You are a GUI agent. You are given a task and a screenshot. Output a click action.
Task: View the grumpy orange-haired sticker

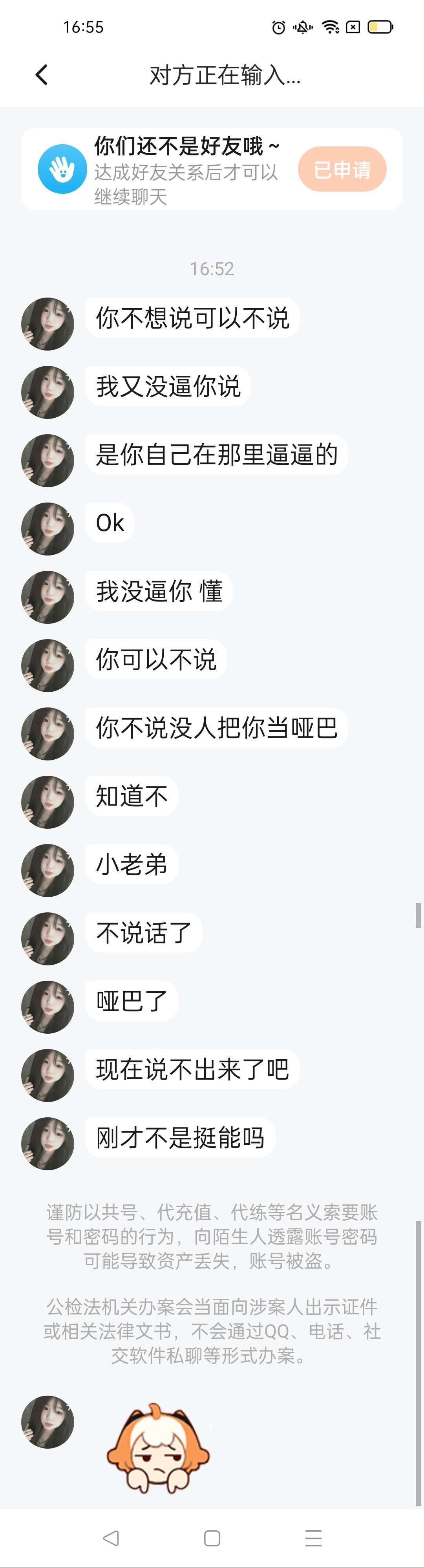158,1449
